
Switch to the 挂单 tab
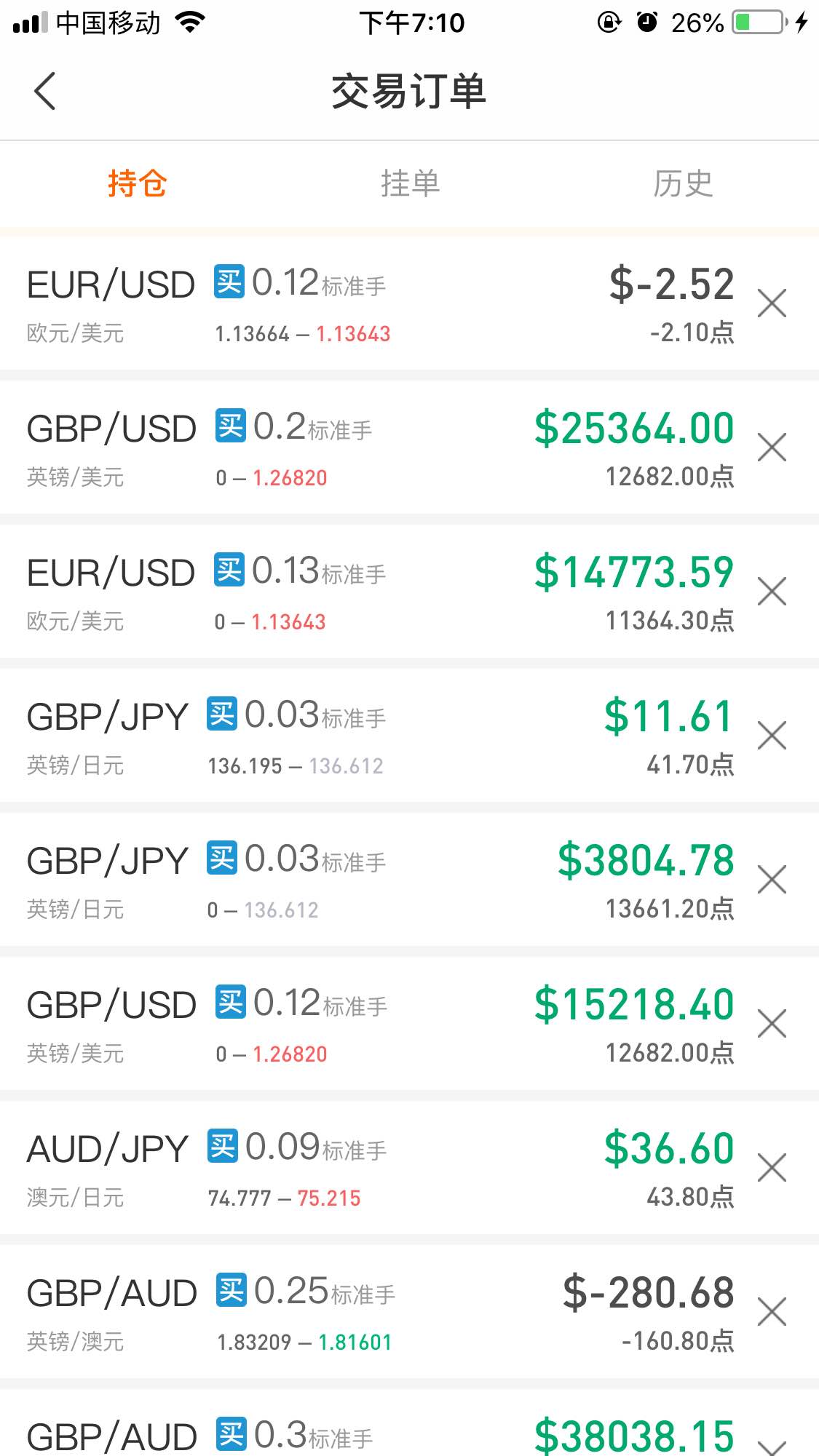coord(410,183)
